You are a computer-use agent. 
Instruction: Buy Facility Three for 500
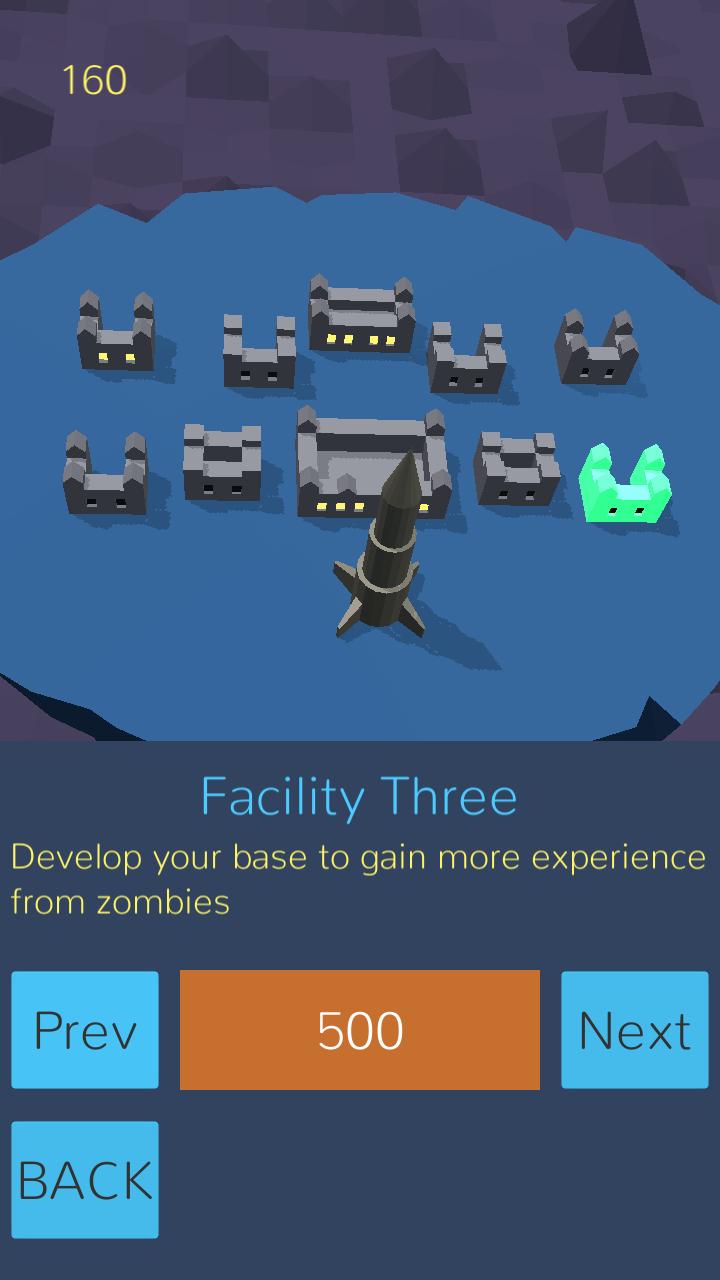coord(360,1030)
